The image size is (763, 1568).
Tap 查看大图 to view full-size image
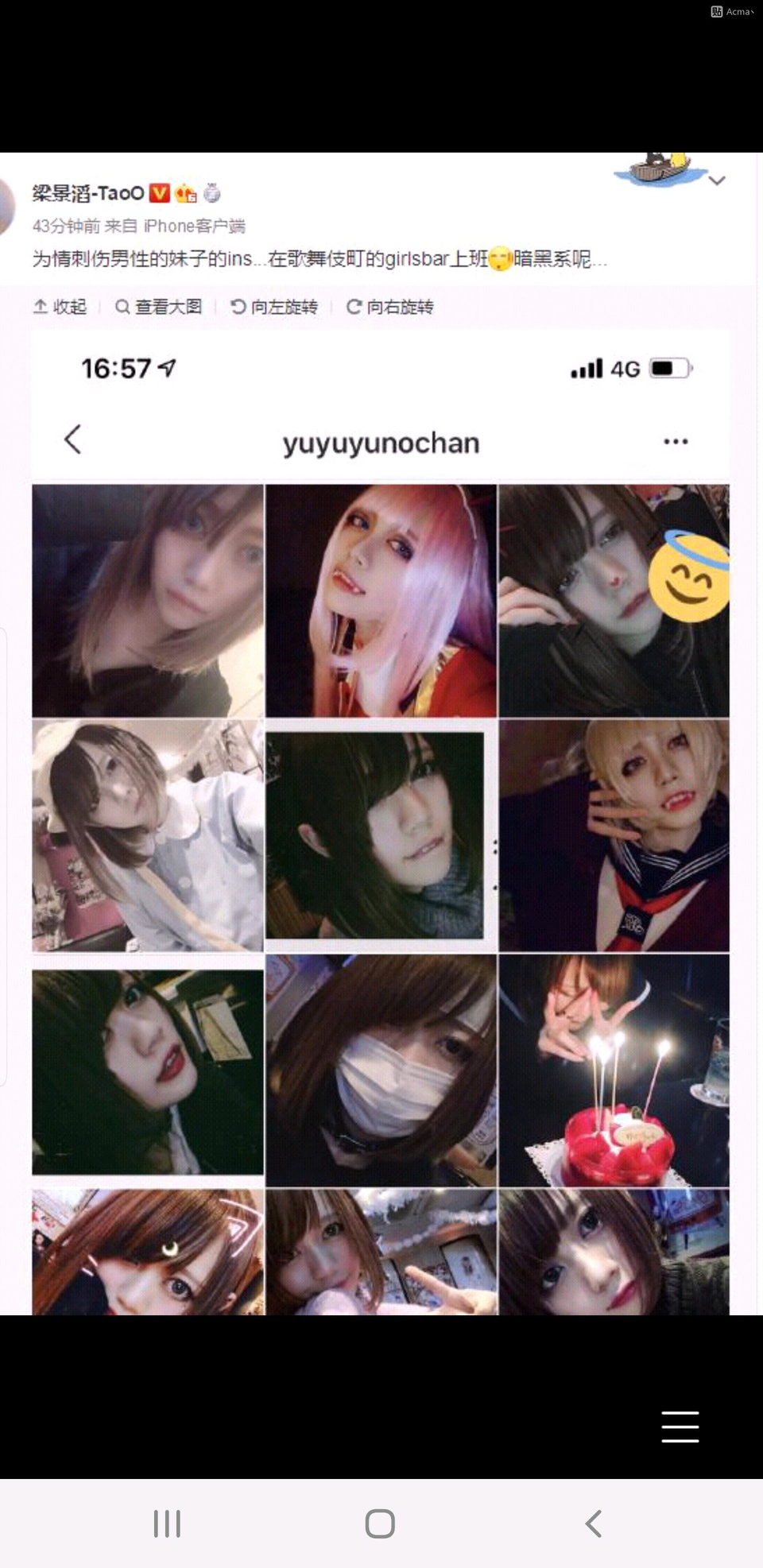click(x=159, y=307)
